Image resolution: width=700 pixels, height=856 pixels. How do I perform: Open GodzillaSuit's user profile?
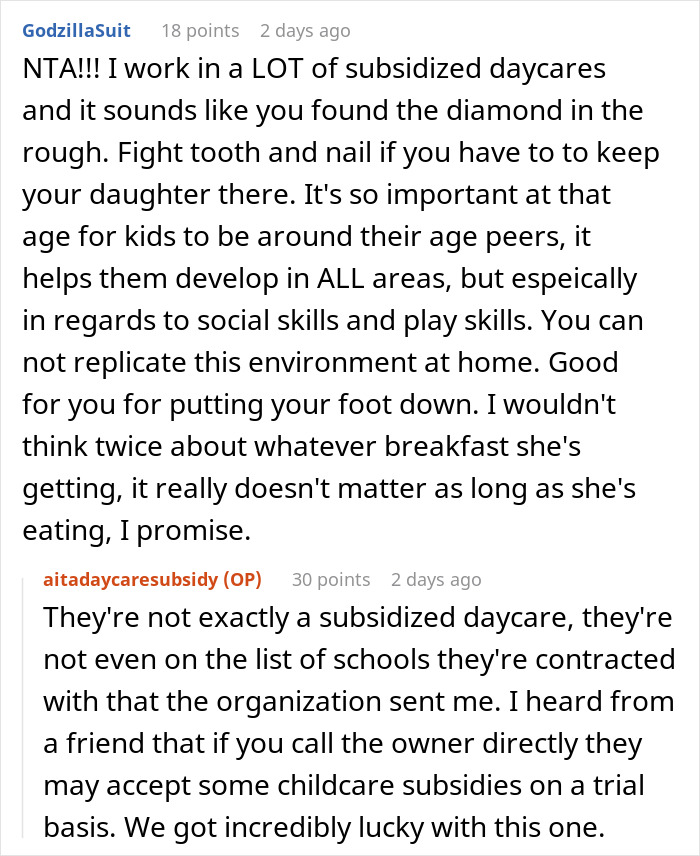(76, 31)
